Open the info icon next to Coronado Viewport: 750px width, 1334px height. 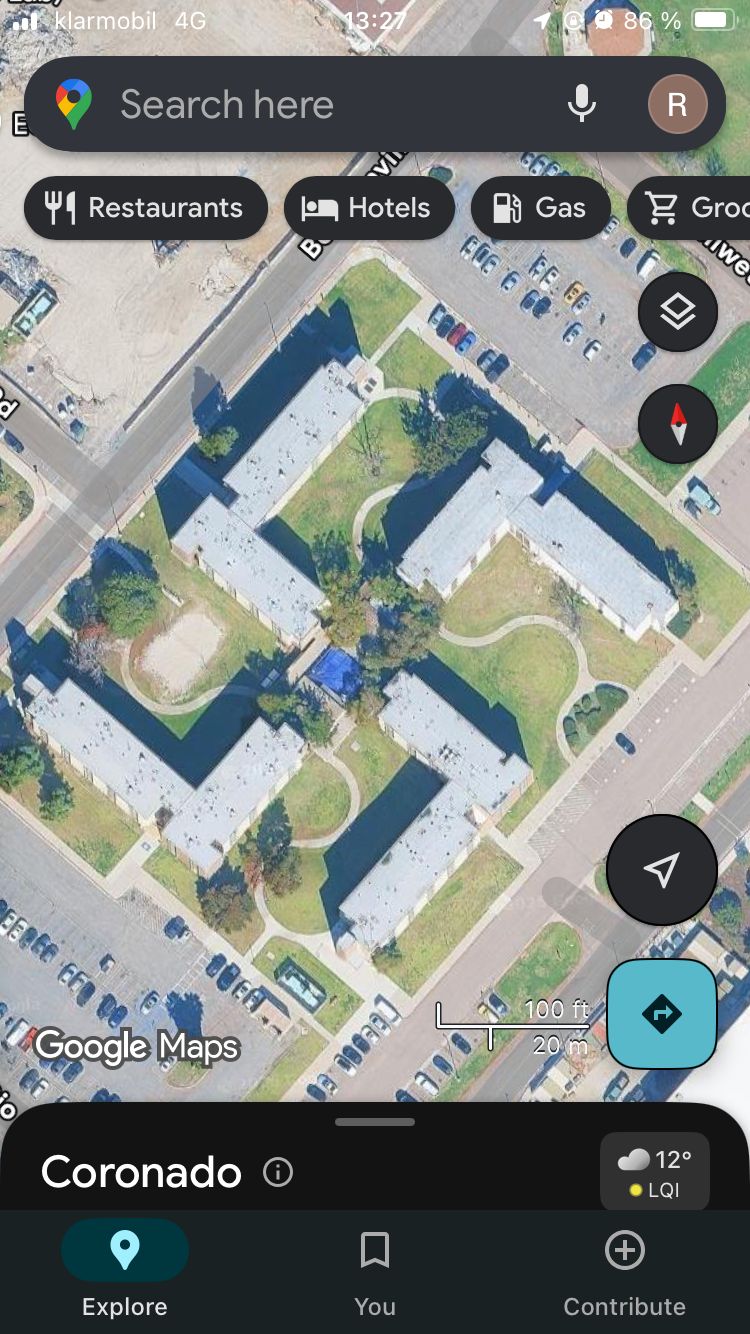coord(278,1172)
